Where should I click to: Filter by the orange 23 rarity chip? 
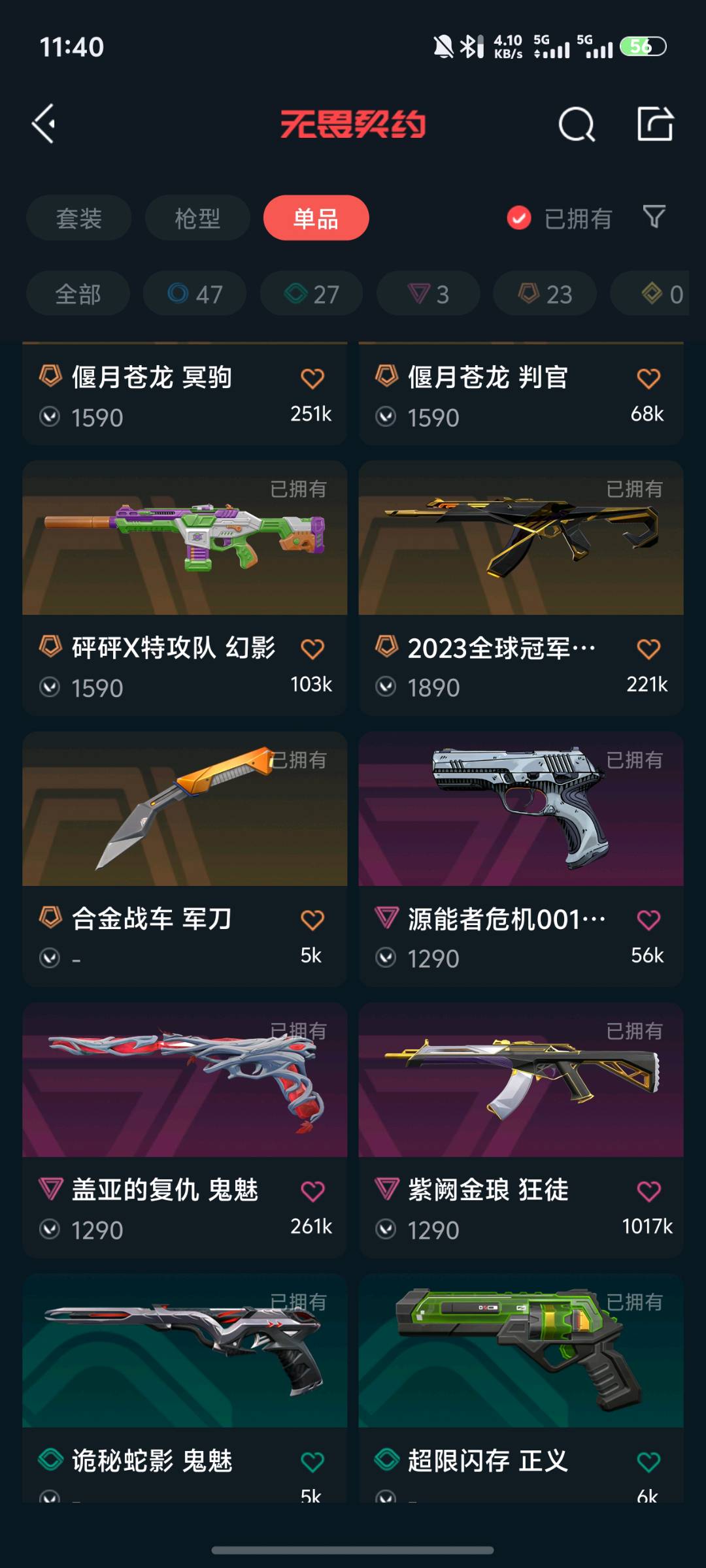[x=545, y=294]
